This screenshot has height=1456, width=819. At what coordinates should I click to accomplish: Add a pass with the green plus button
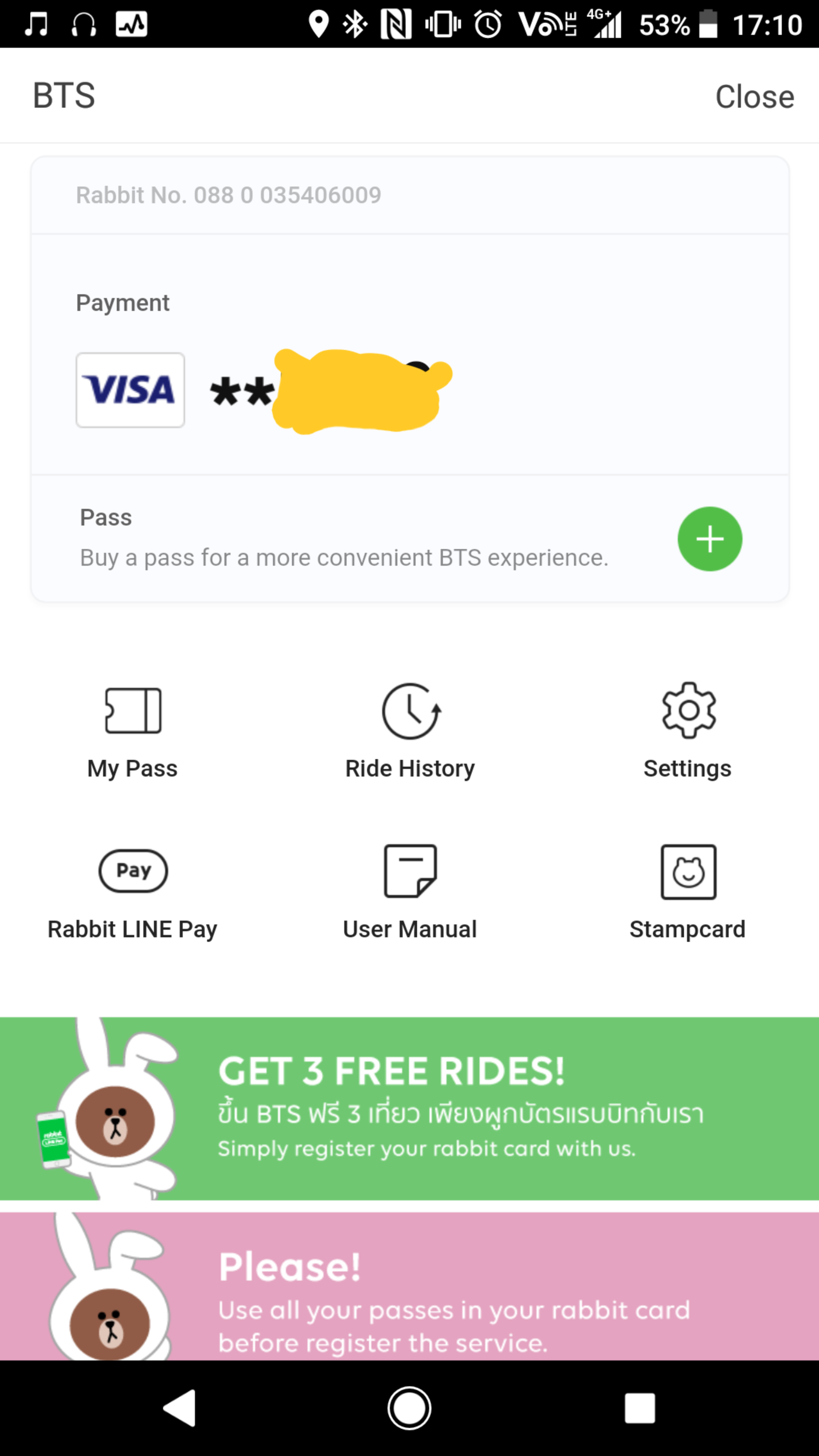point(709,539)
